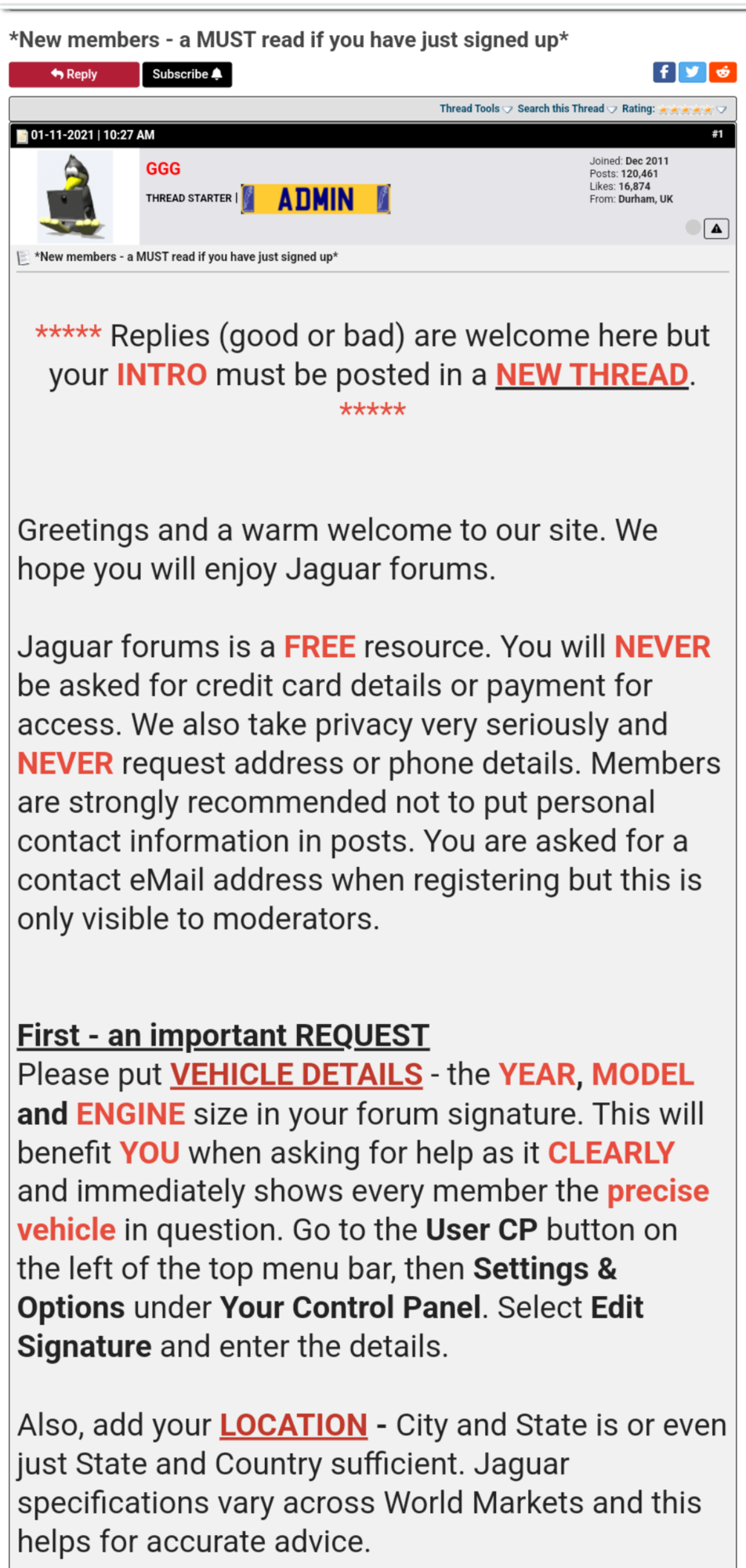Open the Thread Tools dropdown
746x1568 pixels.
(x=475, y=109)
